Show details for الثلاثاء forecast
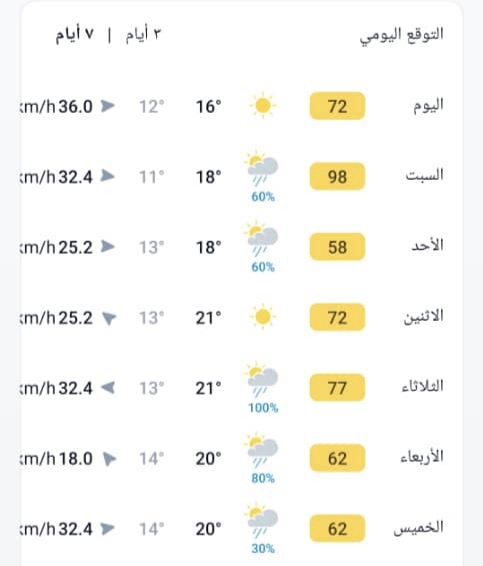The width and height of the screenshot is (483, 566). click(242, 387)
